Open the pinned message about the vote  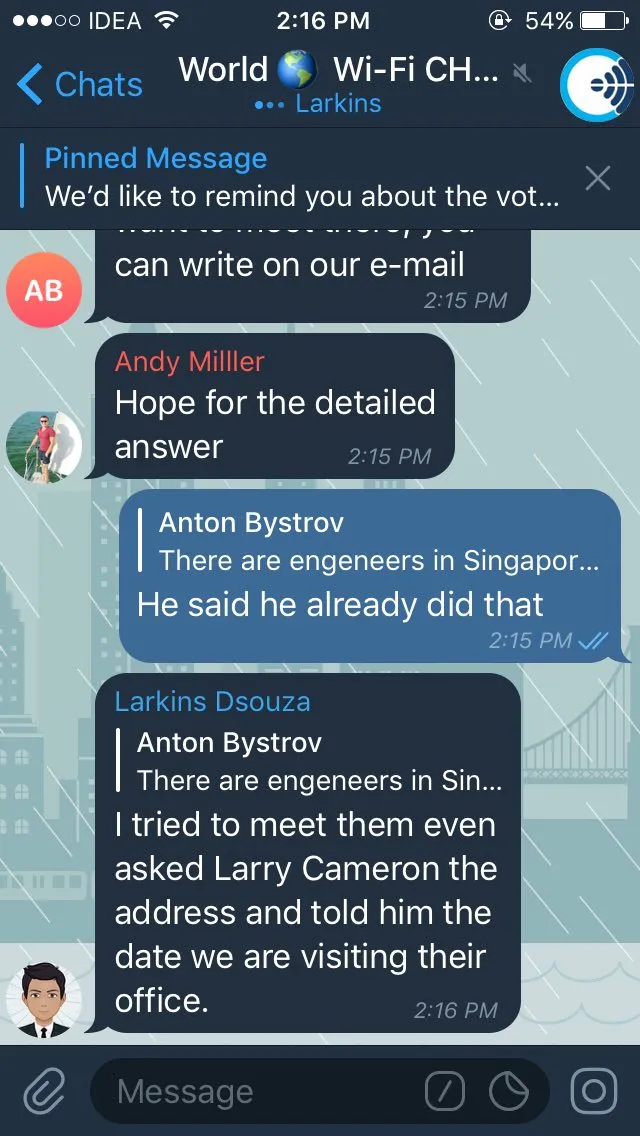[x=301, y=178]
